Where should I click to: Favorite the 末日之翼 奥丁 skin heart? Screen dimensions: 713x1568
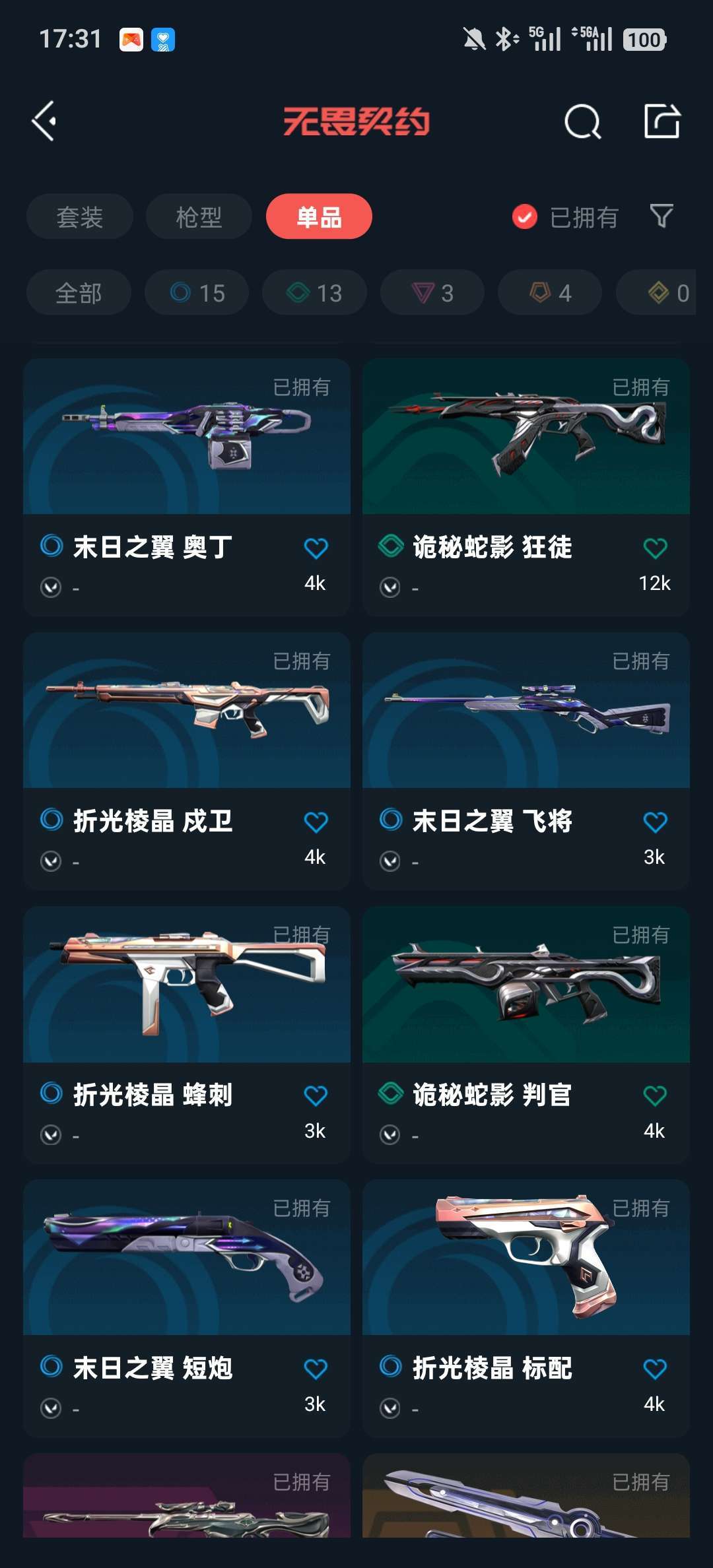click(x=316, y=547)
